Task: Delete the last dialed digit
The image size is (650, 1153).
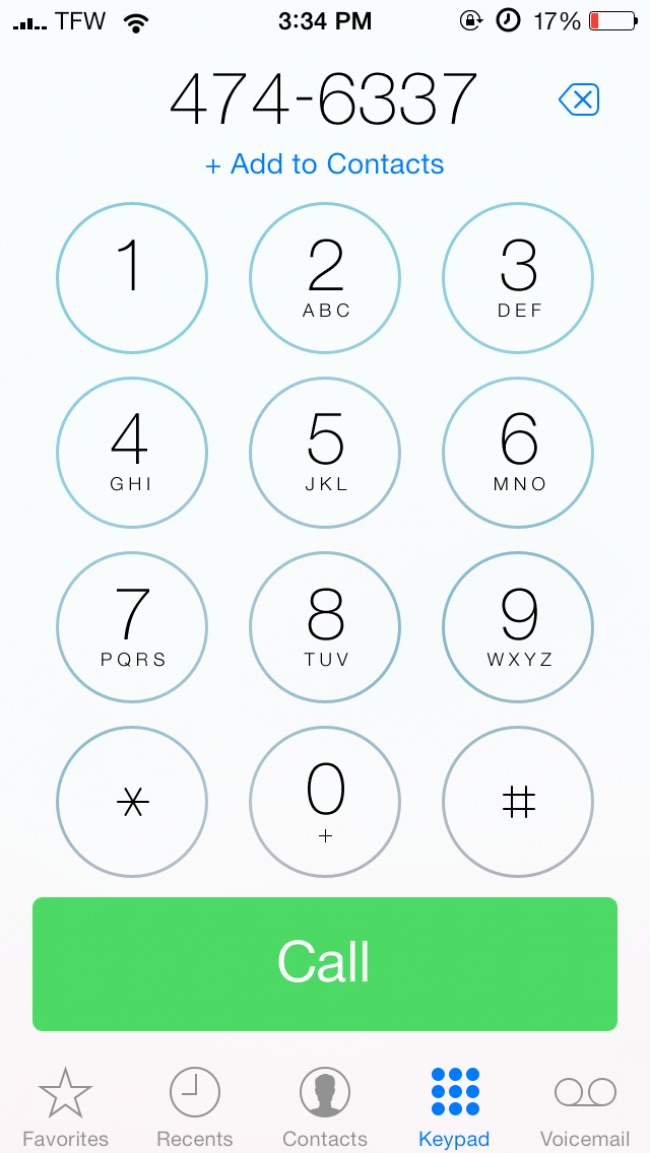Action: pos(578,100)
